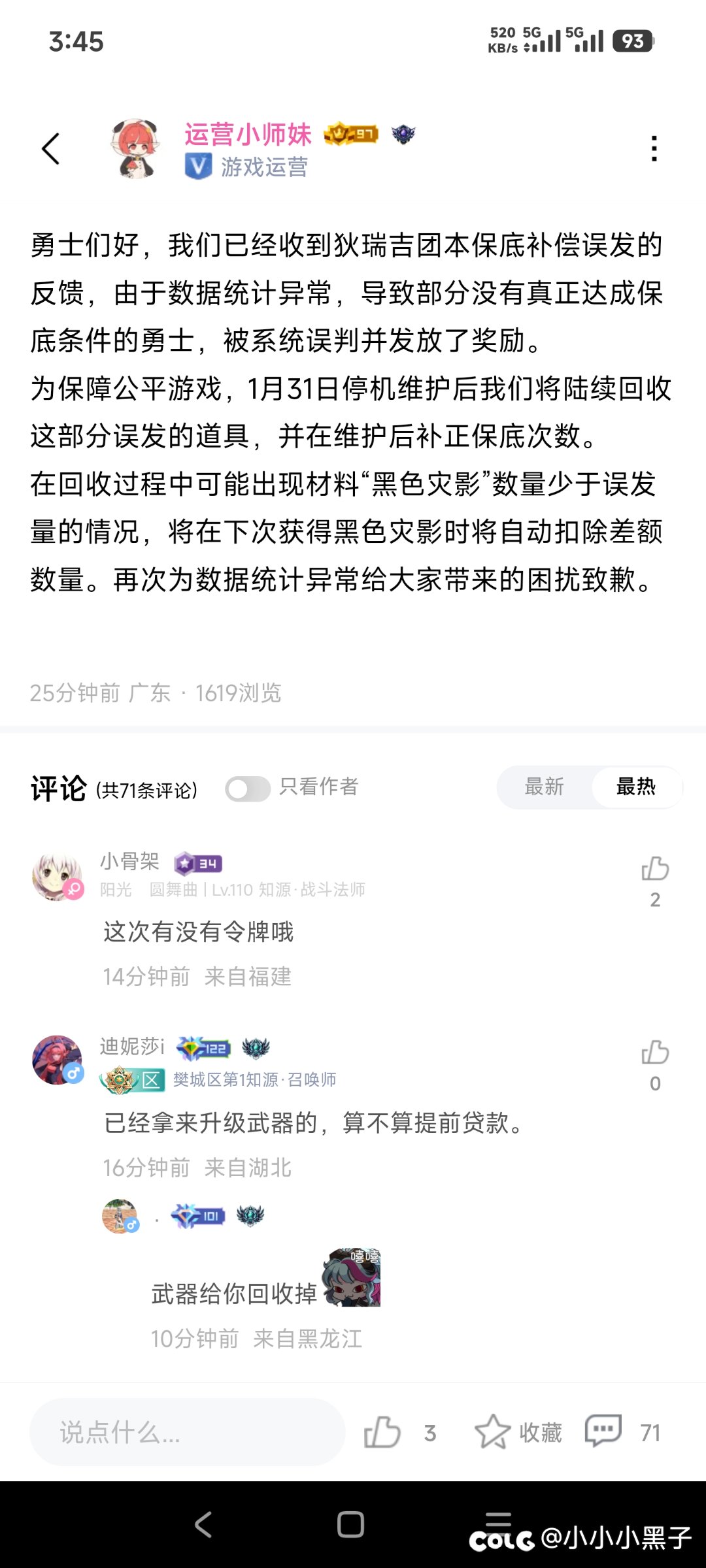
Task: Tap the 嘻嘻 emoji sticker in the reply
Action: (351, 1277)
